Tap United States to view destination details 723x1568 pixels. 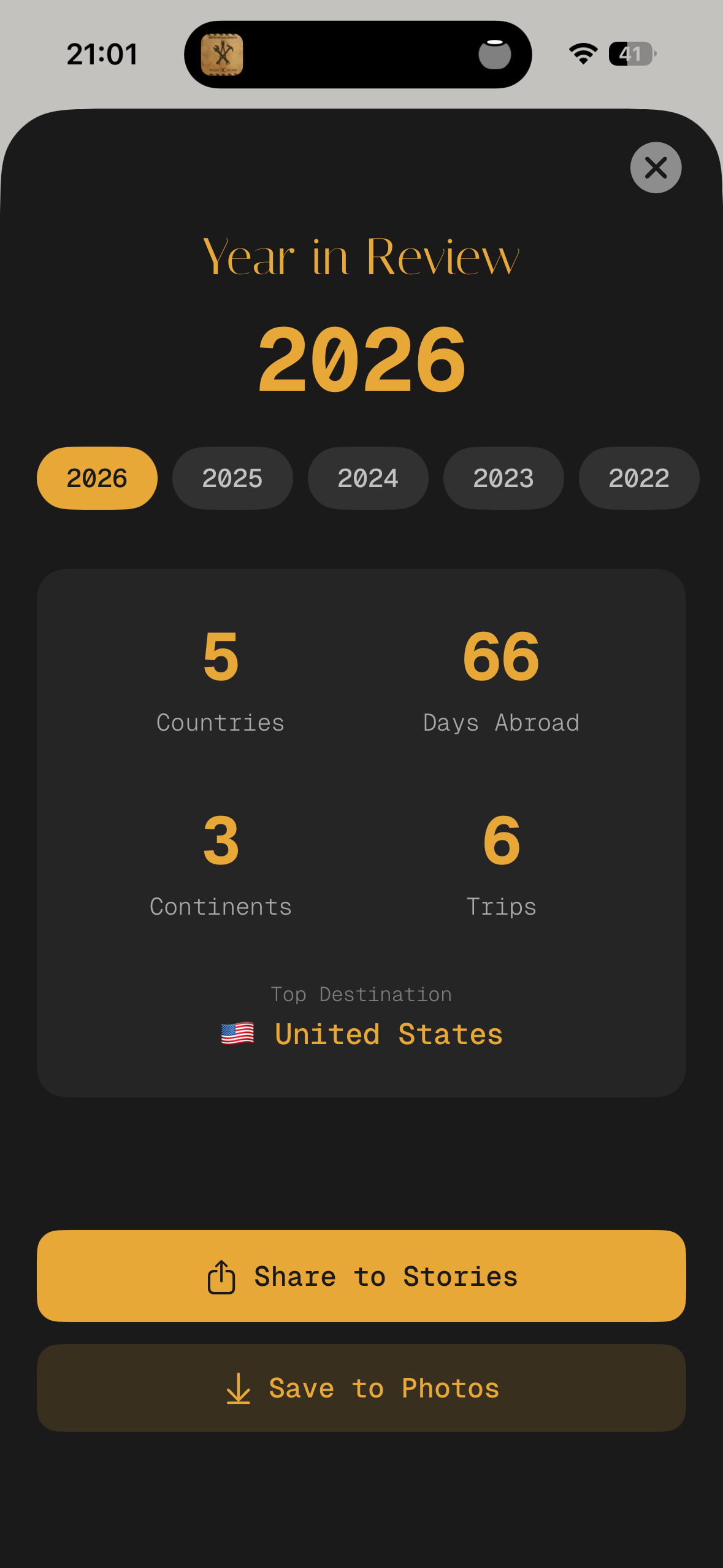pyautogui.click(x=389, y=1034)
